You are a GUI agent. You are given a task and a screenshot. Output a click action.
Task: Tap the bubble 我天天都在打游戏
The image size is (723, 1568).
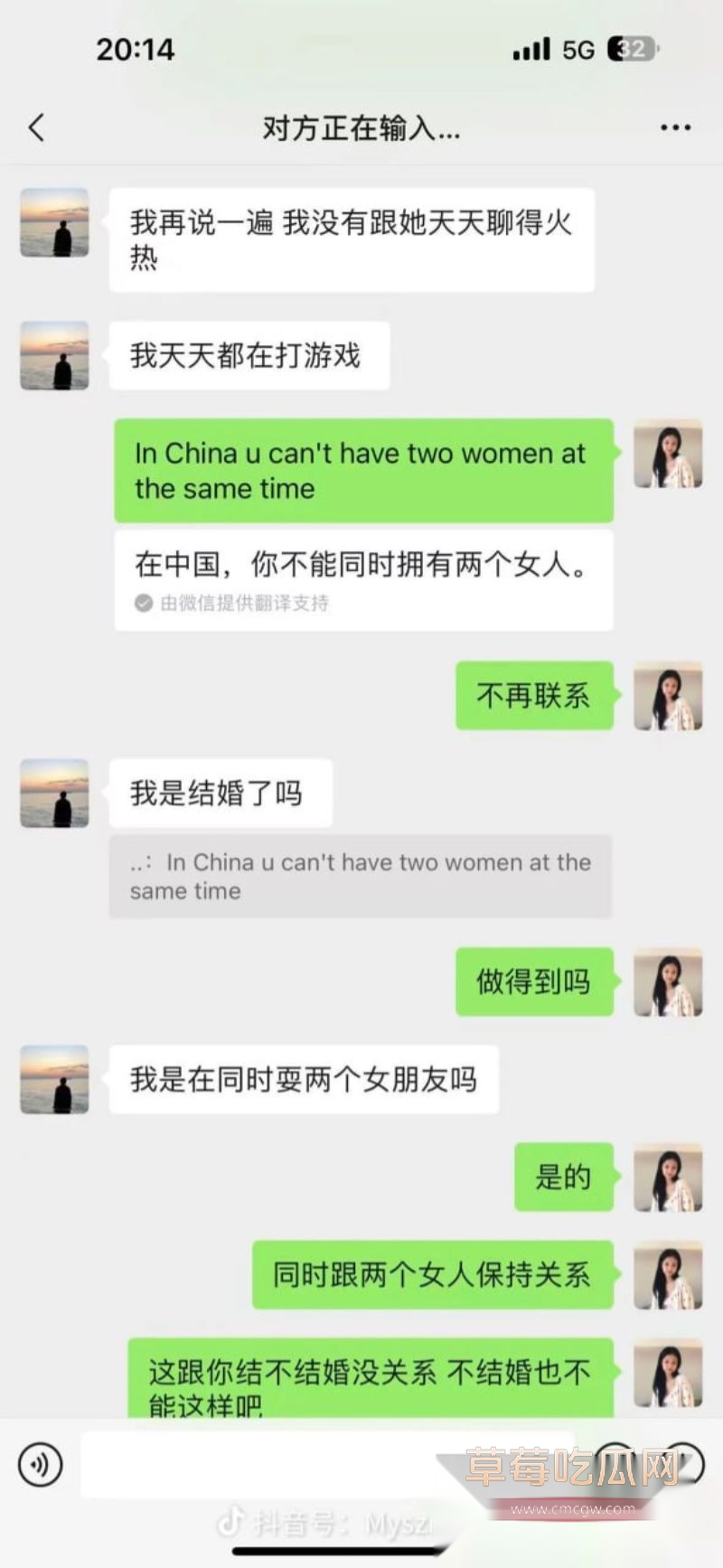coord(249,354)
